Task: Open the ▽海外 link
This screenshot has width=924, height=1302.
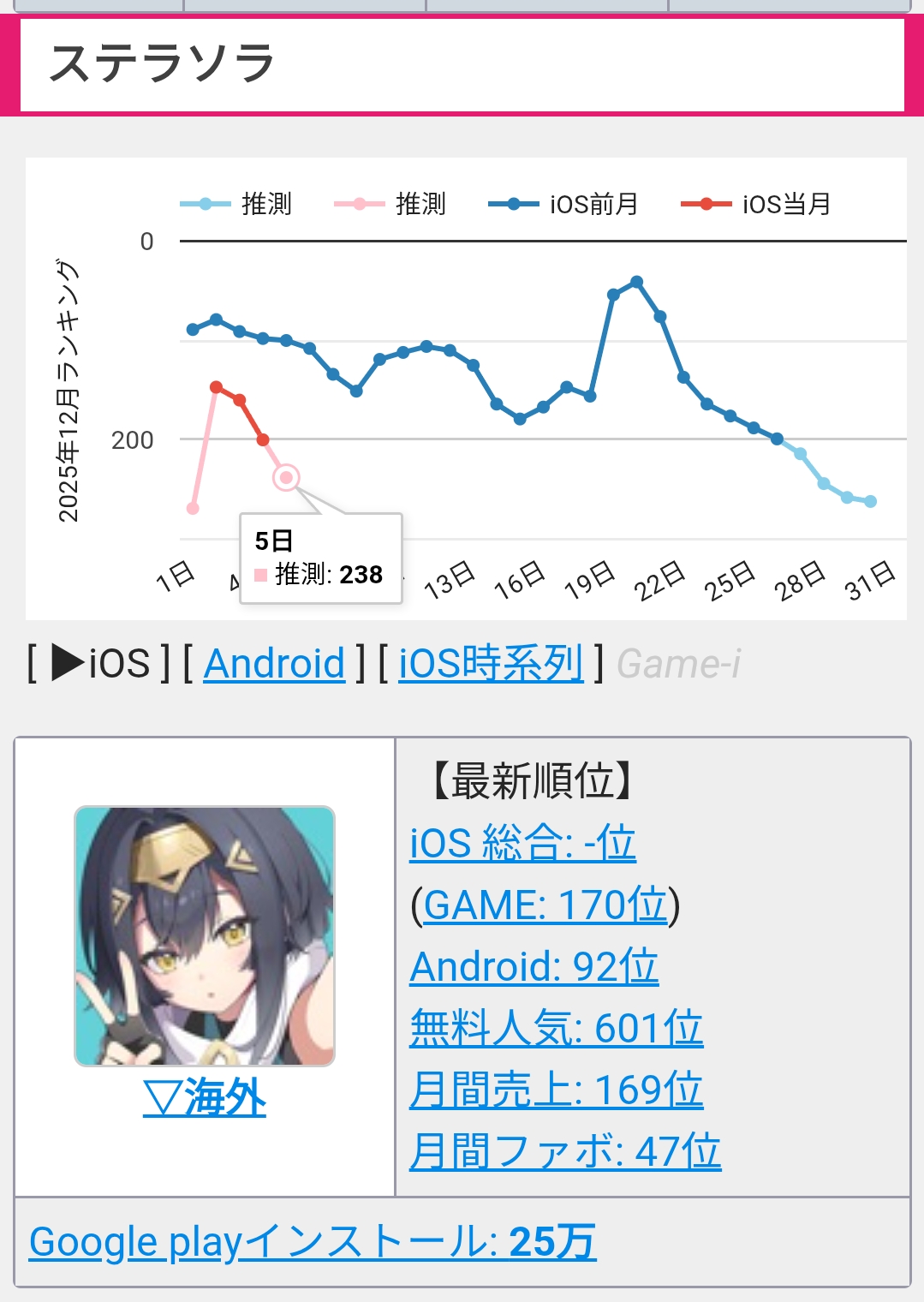Action: coord(205,1098)
